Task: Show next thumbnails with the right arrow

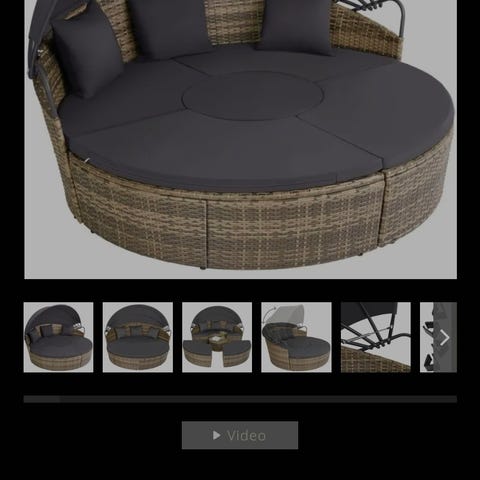Action: (x=445, y=337)
